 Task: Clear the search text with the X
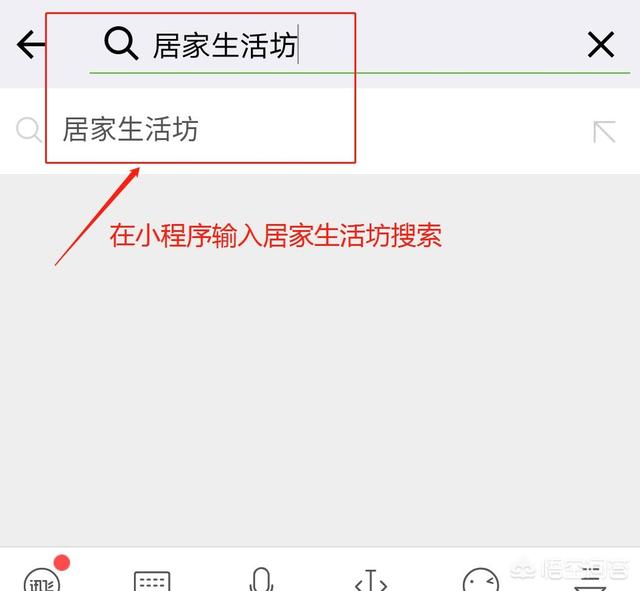click(601, 44)
